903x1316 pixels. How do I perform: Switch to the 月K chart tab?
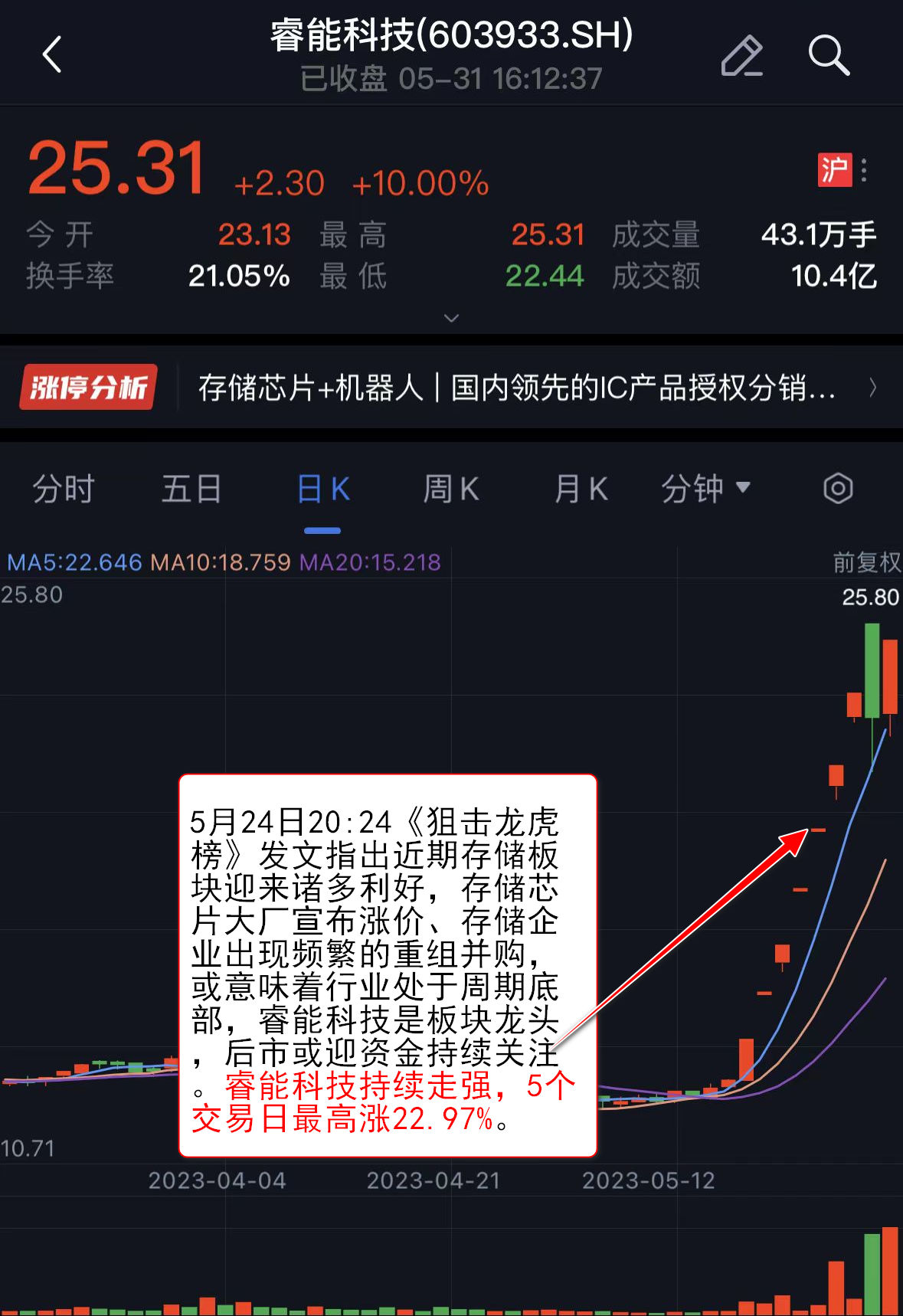tap(581, 489)
